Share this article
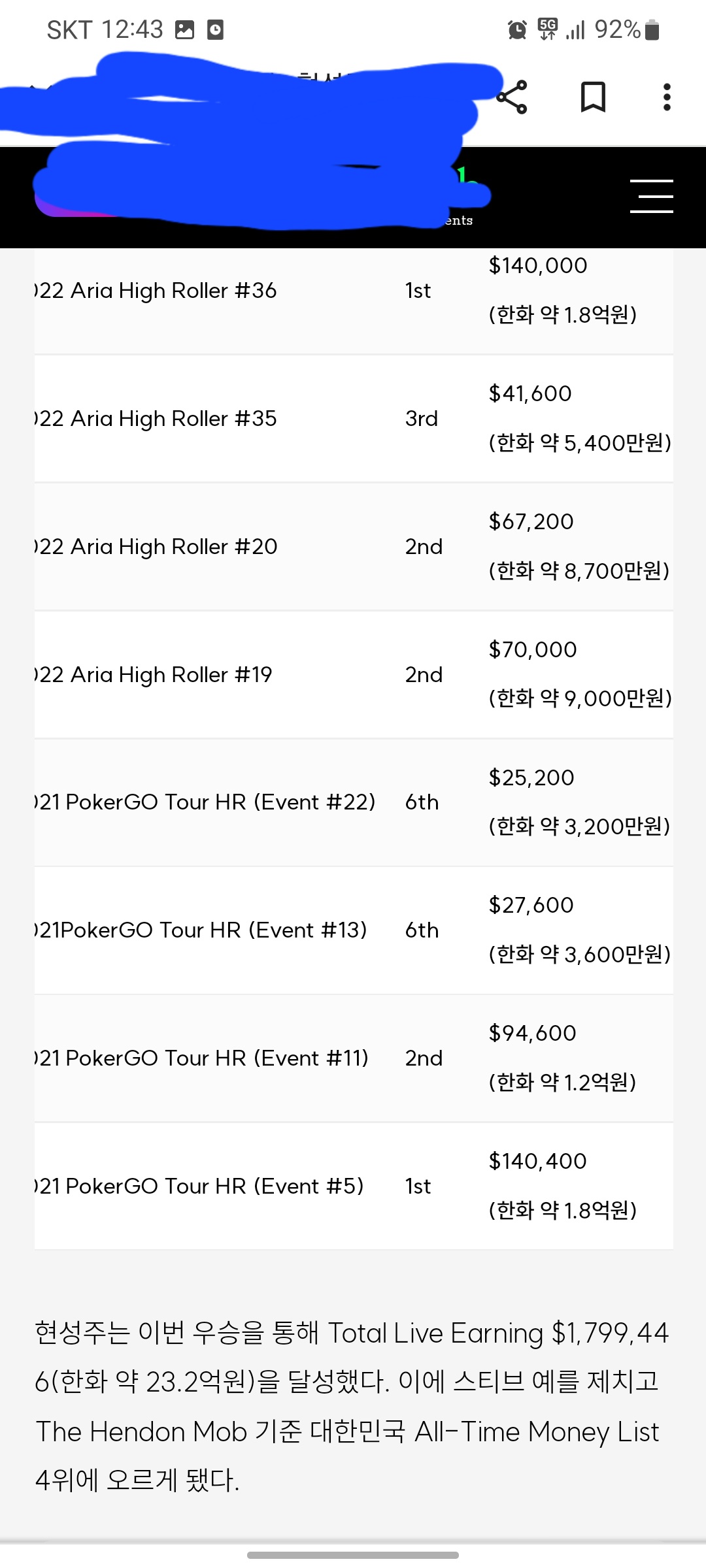Screen dimensions: 706x1568 [x=512, y=97]
